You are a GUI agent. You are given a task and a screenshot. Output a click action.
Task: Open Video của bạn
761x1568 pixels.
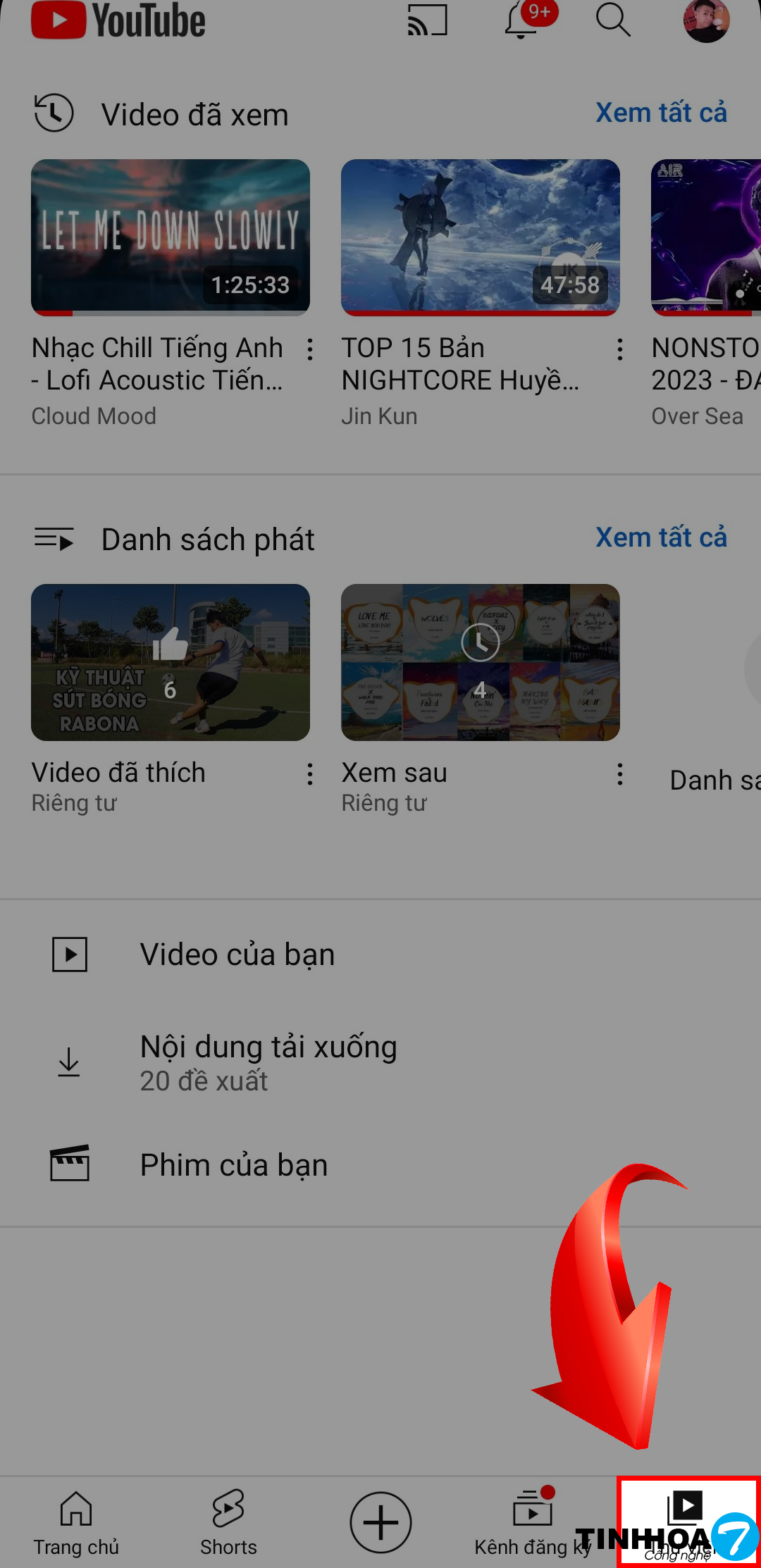[x=237, y=955]
